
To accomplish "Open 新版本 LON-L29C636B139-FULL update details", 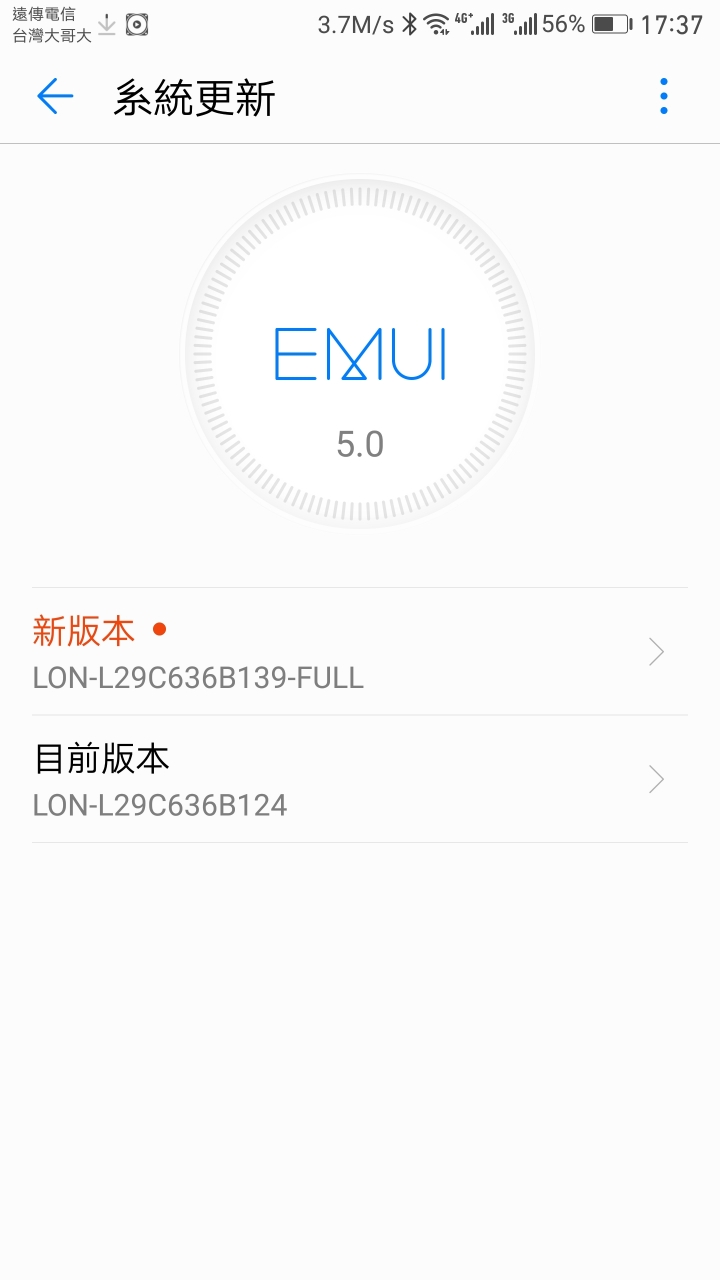I will point(360,652).
